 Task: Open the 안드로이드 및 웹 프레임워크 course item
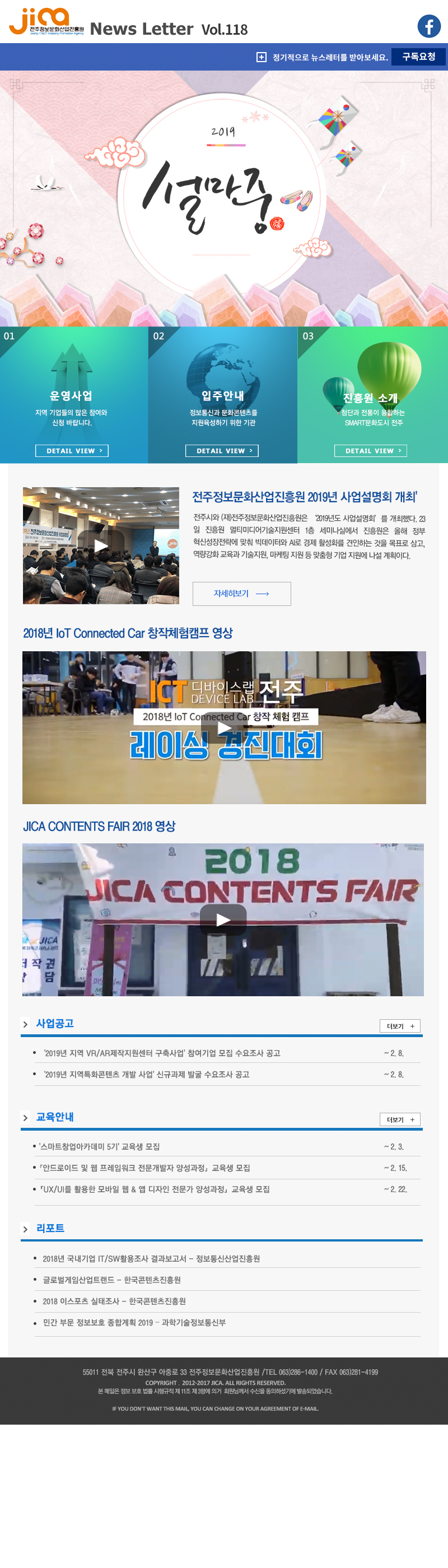(x=144, y=1168)
